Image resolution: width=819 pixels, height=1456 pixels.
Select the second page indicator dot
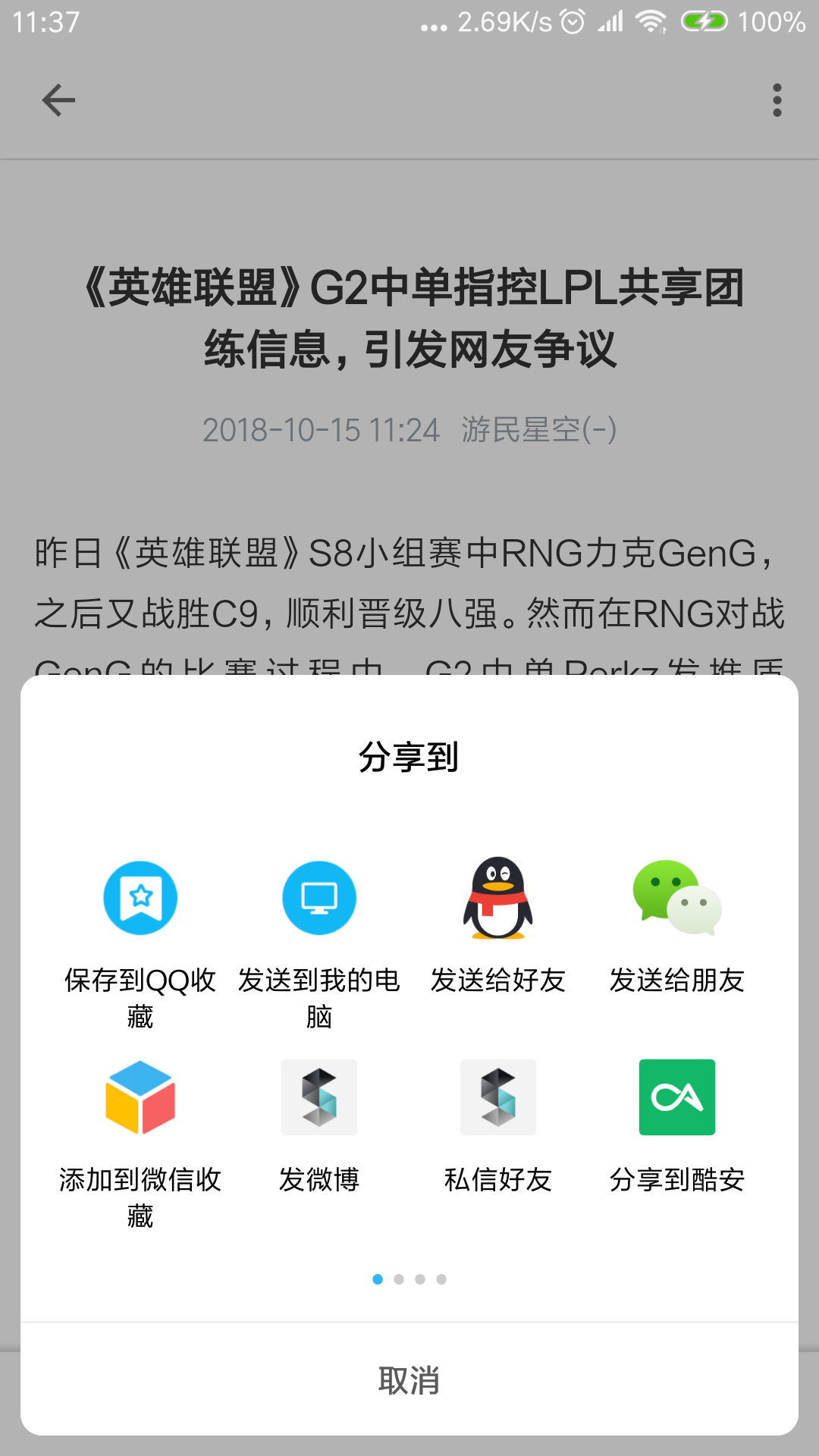point(397,1279)
